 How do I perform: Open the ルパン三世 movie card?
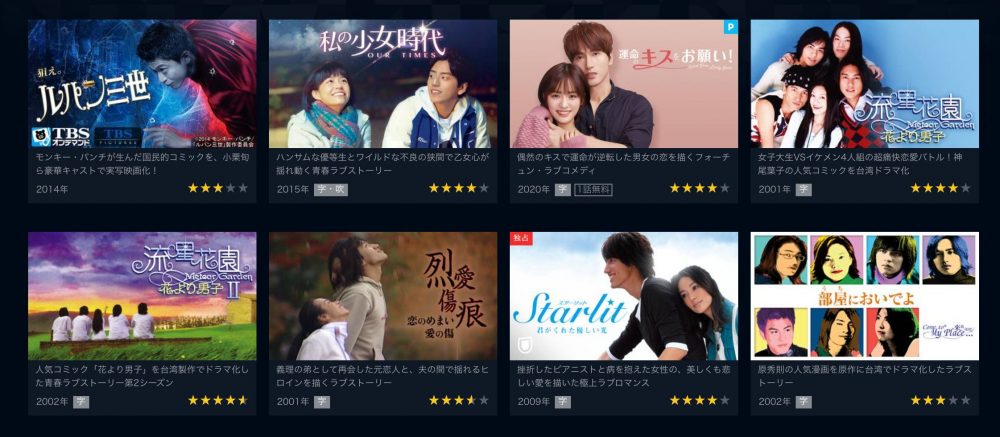pos(142,84)
